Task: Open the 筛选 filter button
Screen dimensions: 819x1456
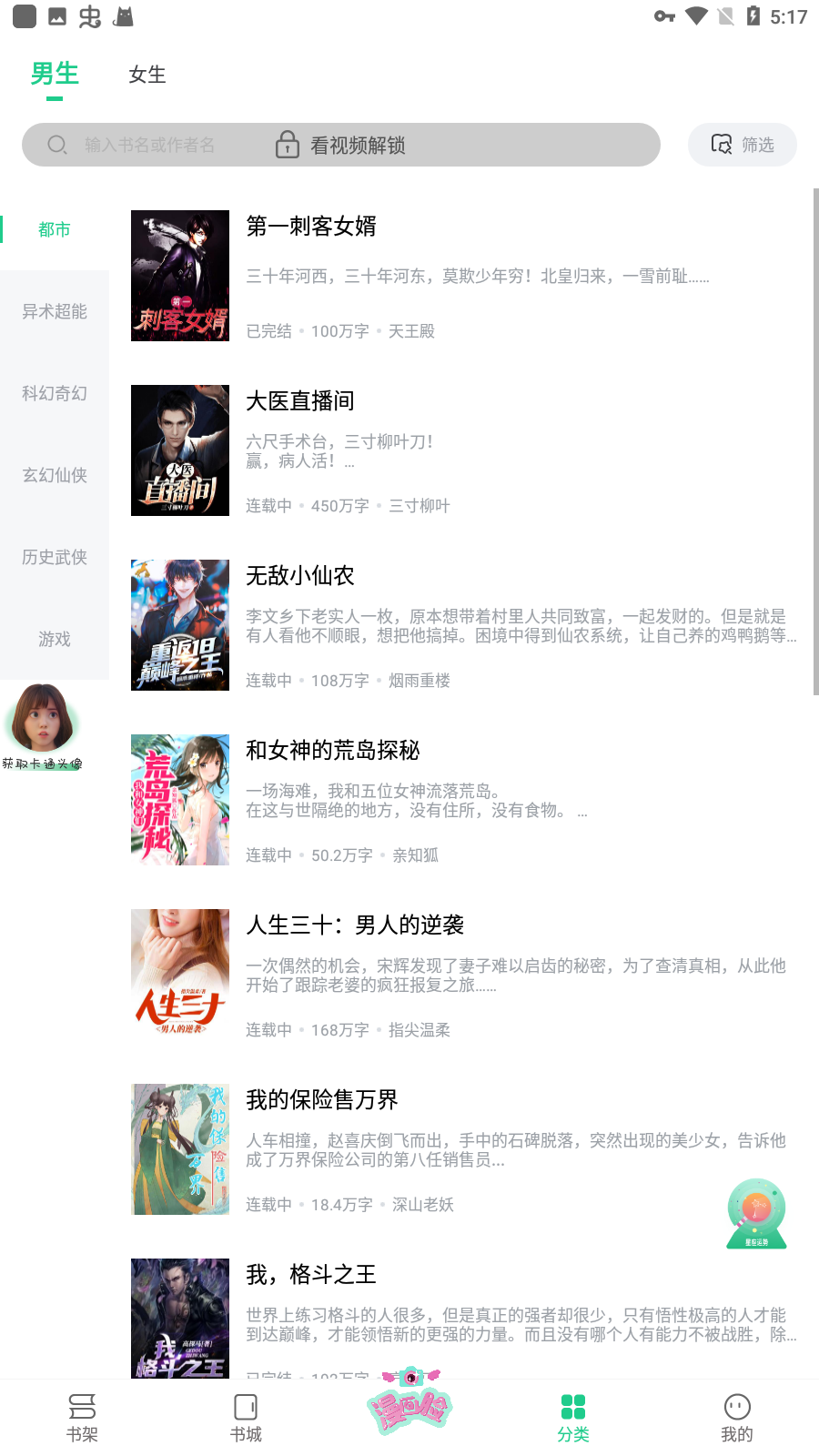Action: point(743,145)
